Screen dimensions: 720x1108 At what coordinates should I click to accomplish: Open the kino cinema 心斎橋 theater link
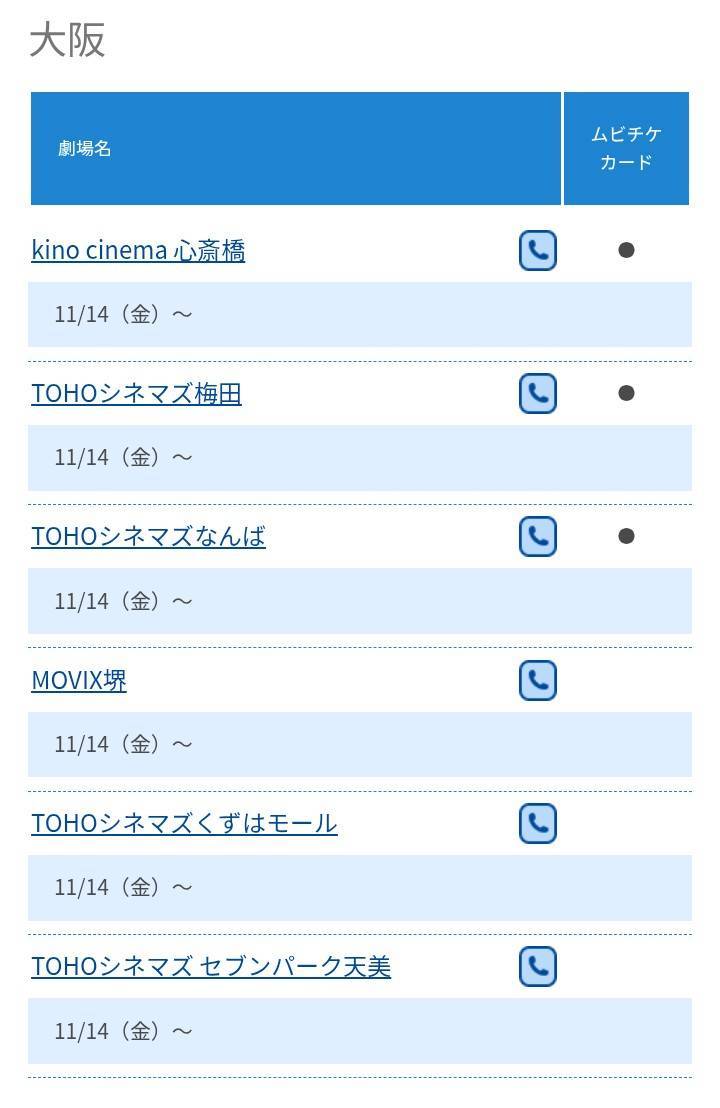click(138, 250)
